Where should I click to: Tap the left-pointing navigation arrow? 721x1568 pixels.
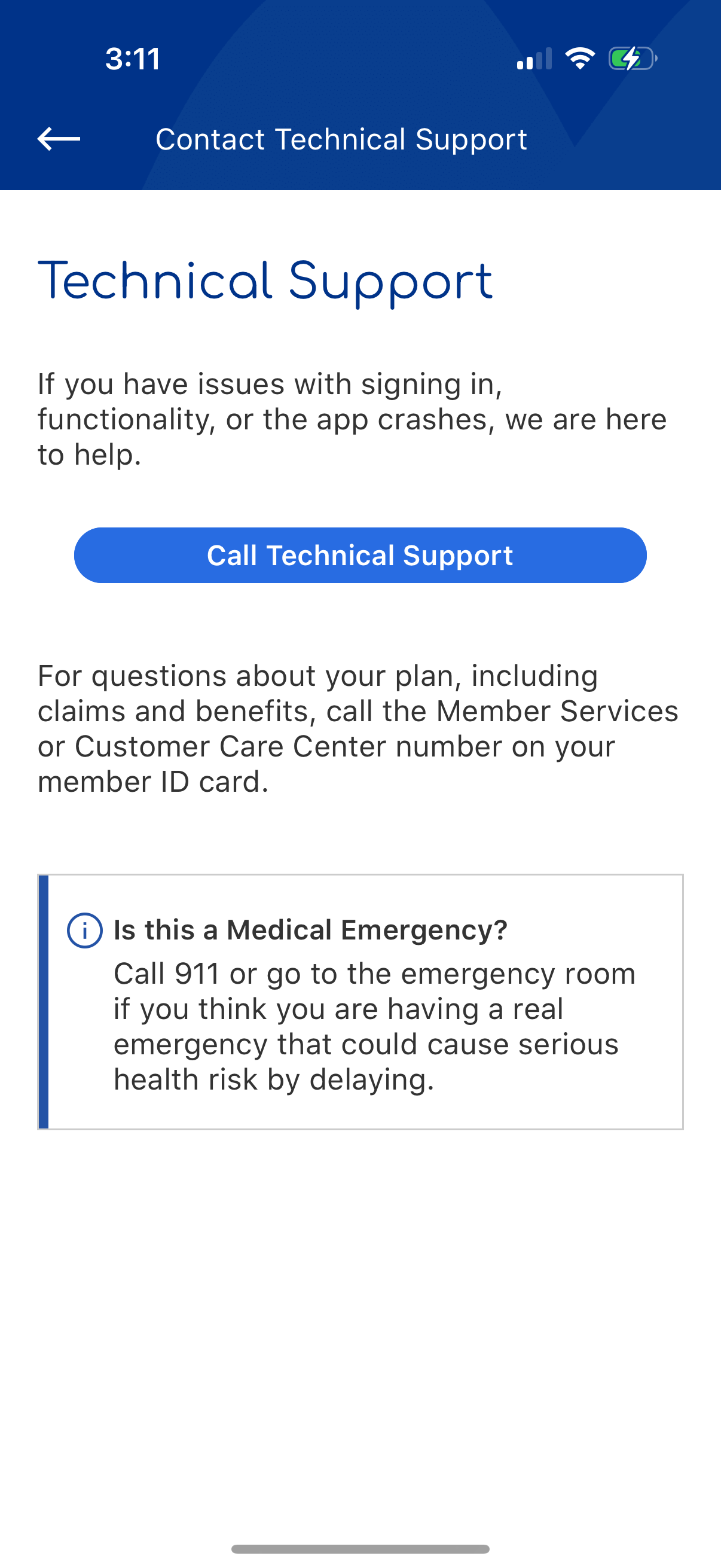(x=59, y=139)
